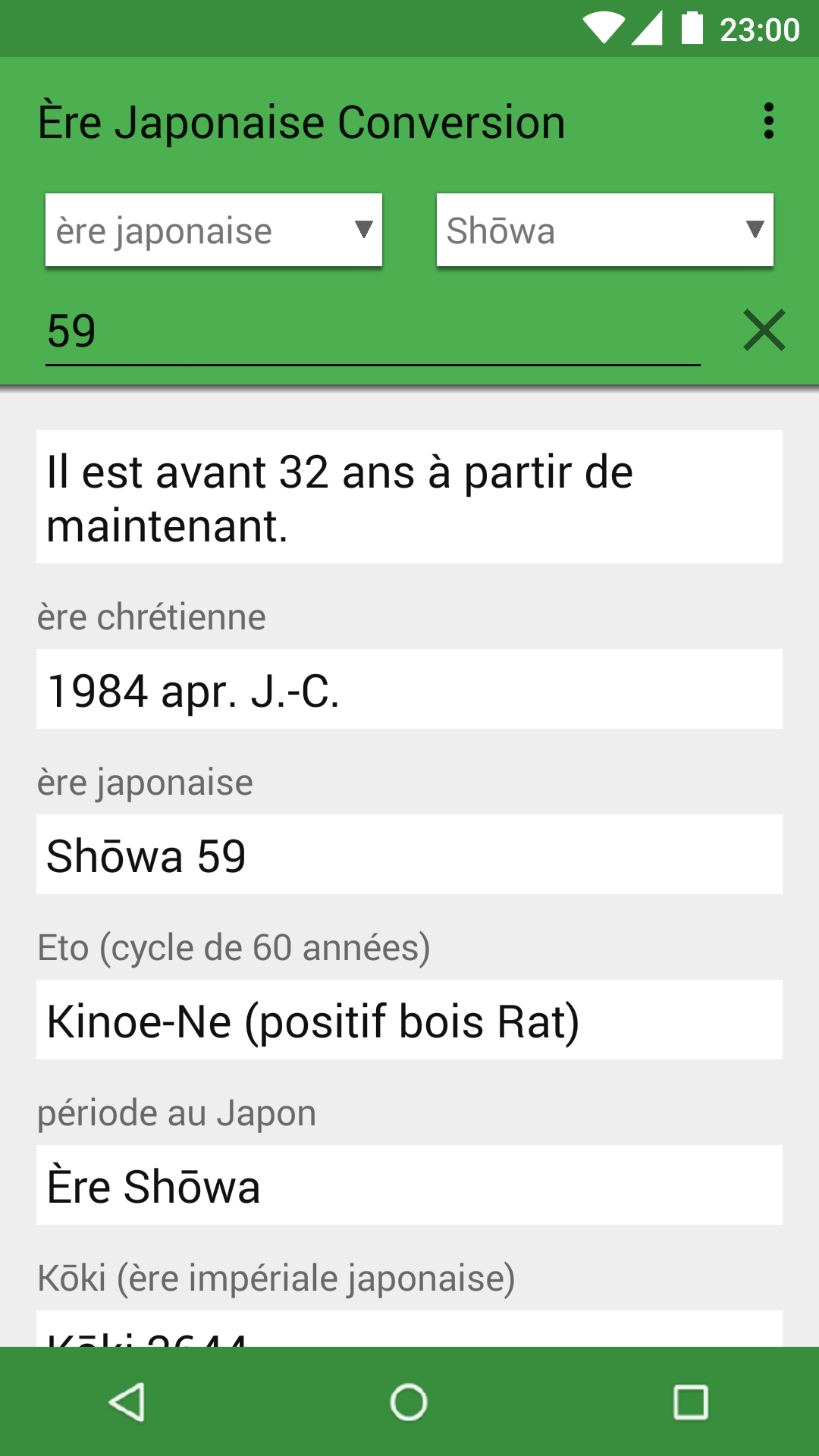Open the Shōwa era dropdown

tap(604, 230)
